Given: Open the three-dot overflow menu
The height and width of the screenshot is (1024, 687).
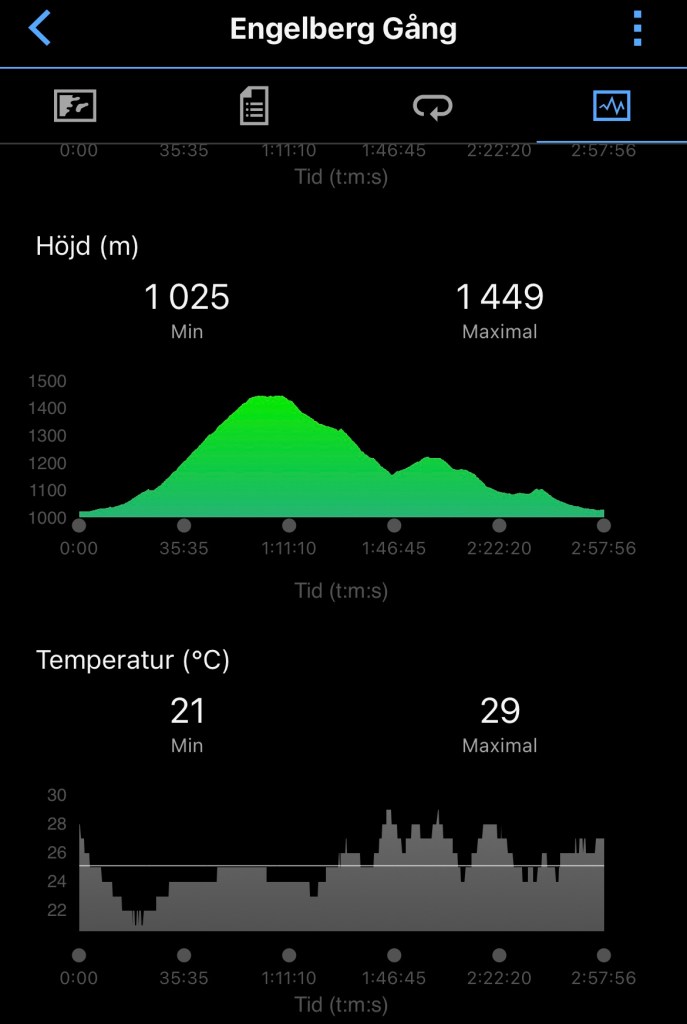Looking at the screenshot, I should tap(637, 29).
